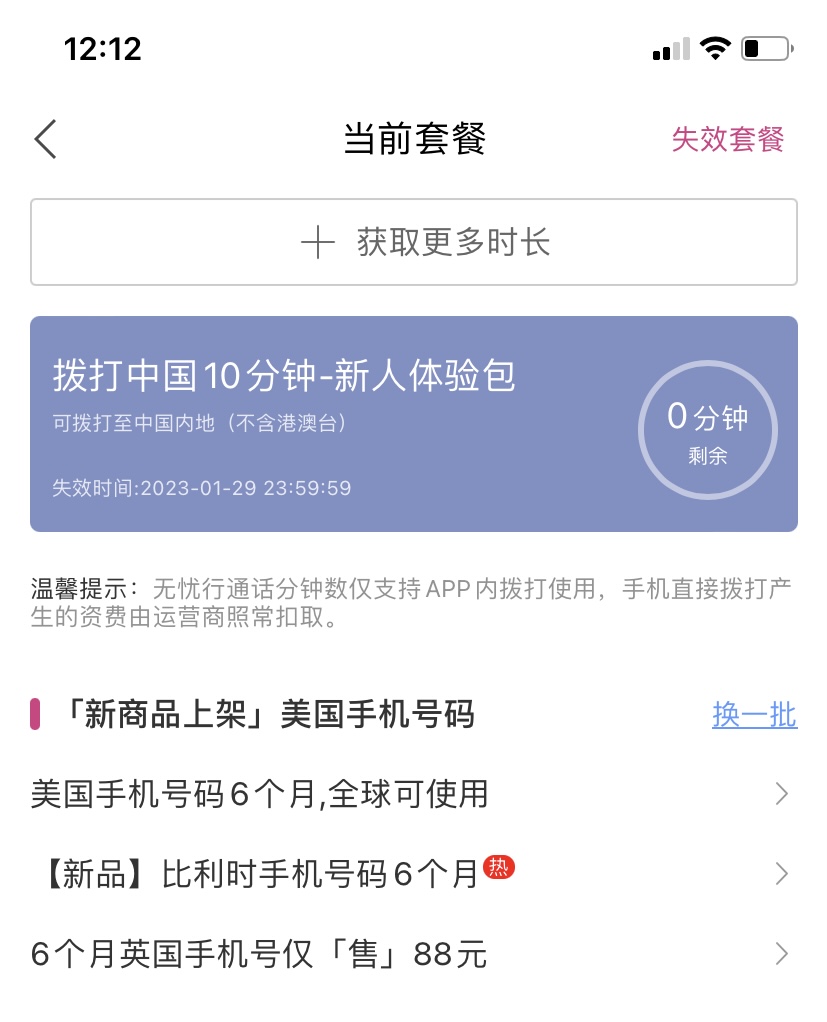Expand the 比利时手机号码6个月 item chevron
Viewport: 827px width, 1022px height.
coord(781,874)
